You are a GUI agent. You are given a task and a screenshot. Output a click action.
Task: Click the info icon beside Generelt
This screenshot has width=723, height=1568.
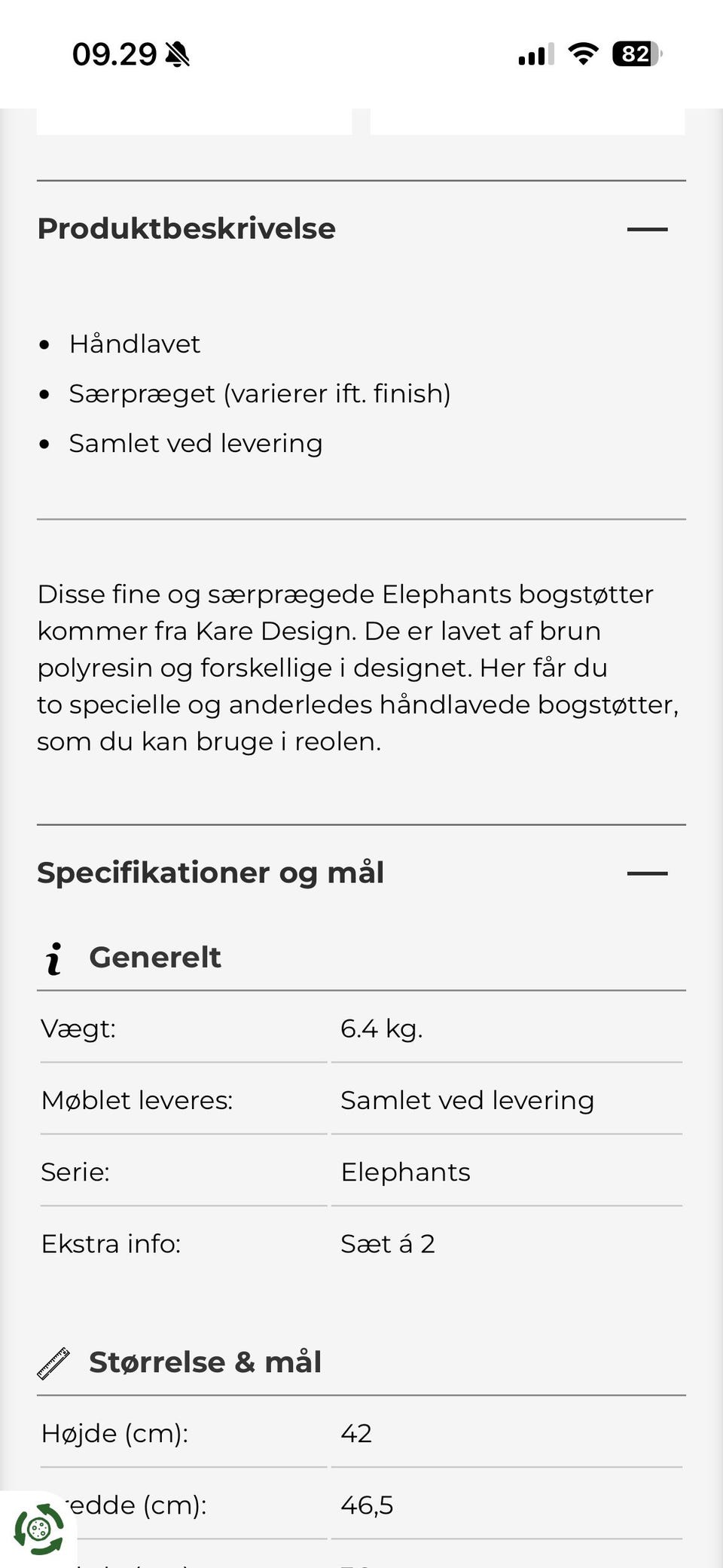pos(53,958)
